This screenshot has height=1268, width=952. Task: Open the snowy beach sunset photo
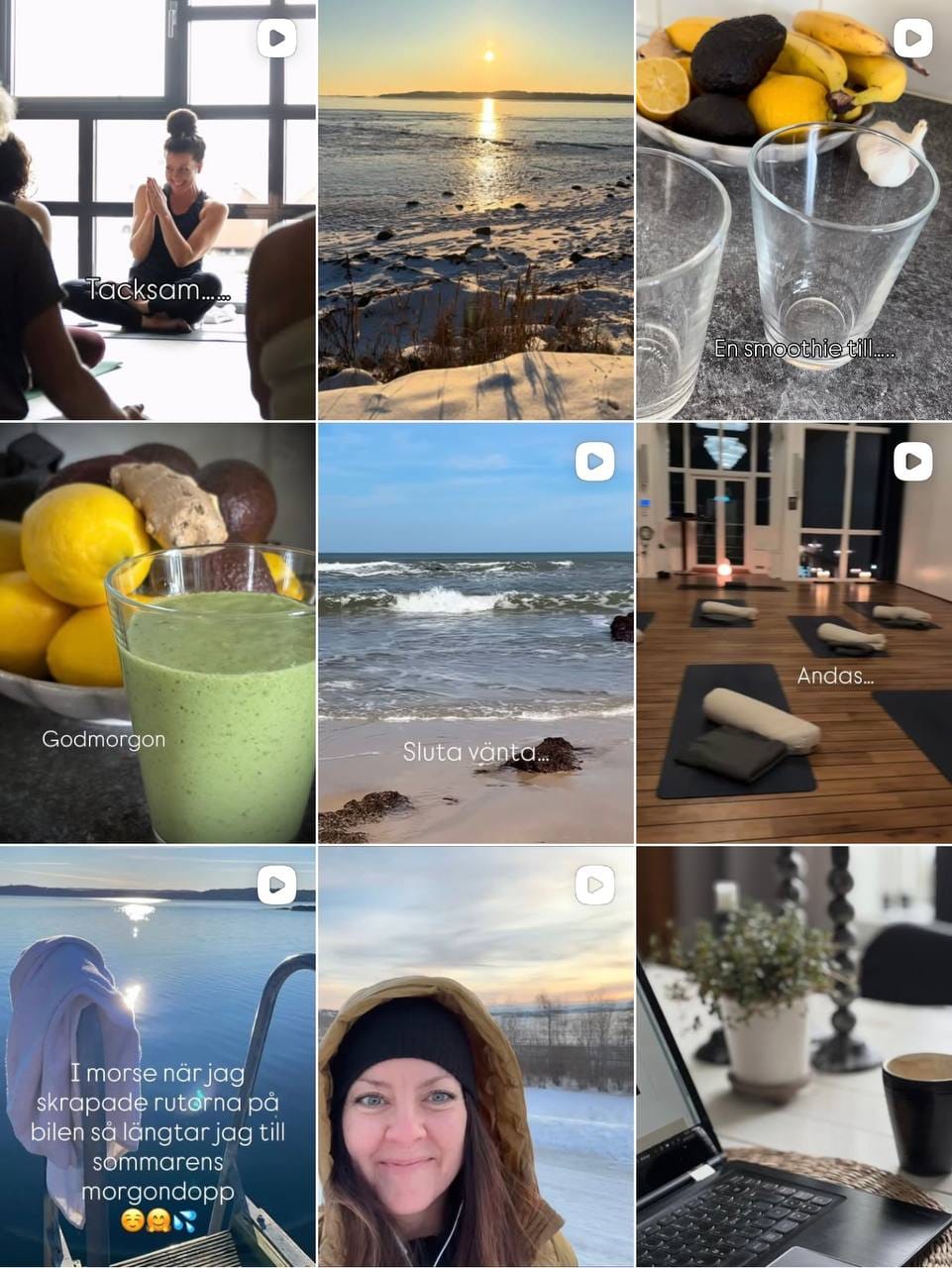point(476,210)
